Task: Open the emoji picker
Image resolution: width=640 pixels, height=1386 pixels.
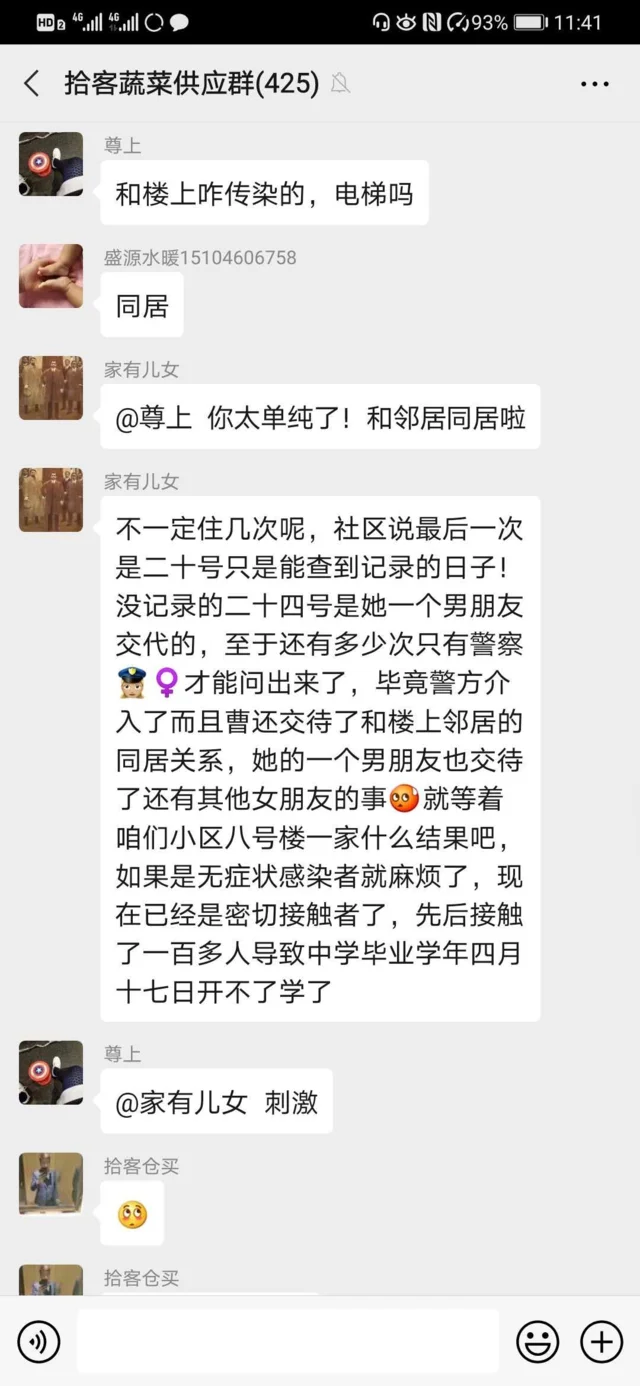Action: click(537, 1342)
